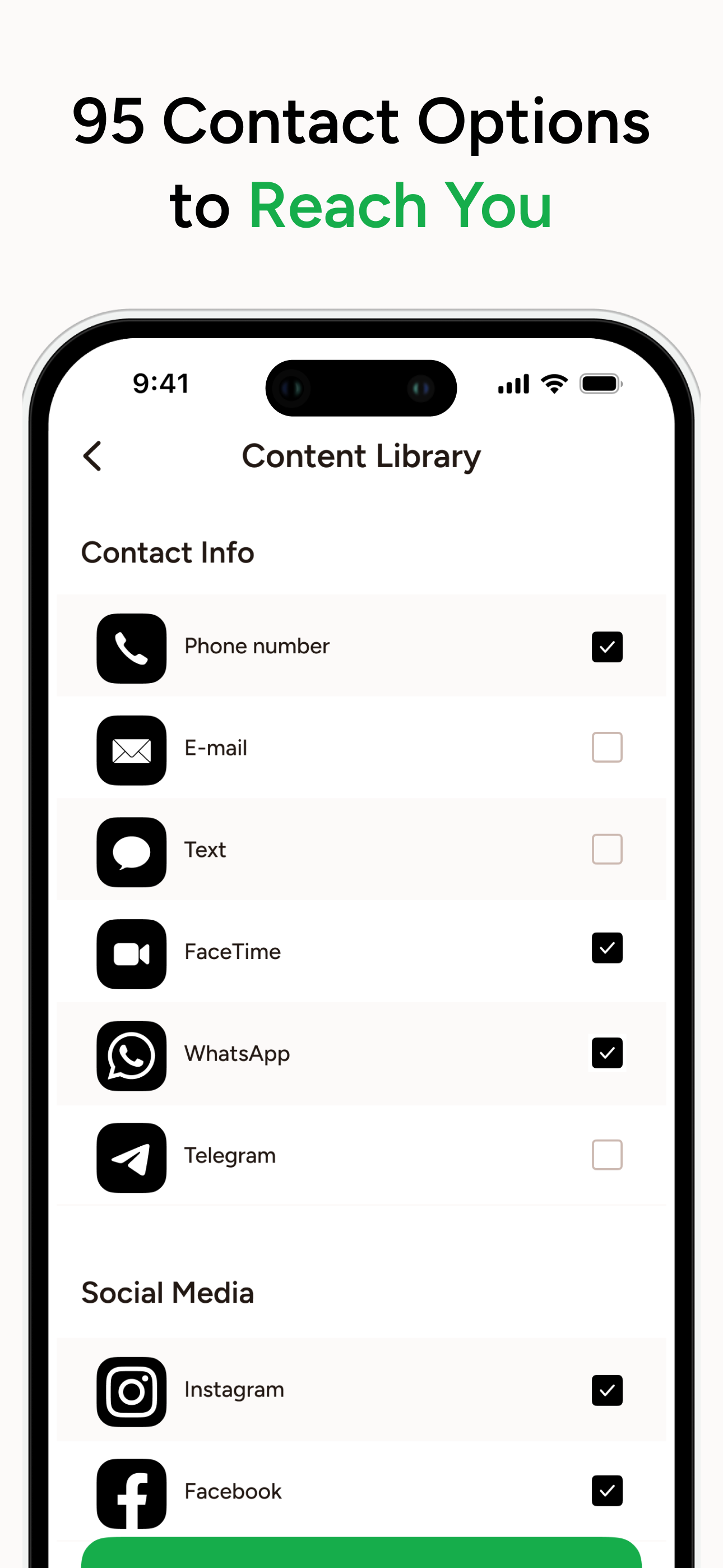
Task: Click the FaceTime camera icon
Action: tap(131, 954)
